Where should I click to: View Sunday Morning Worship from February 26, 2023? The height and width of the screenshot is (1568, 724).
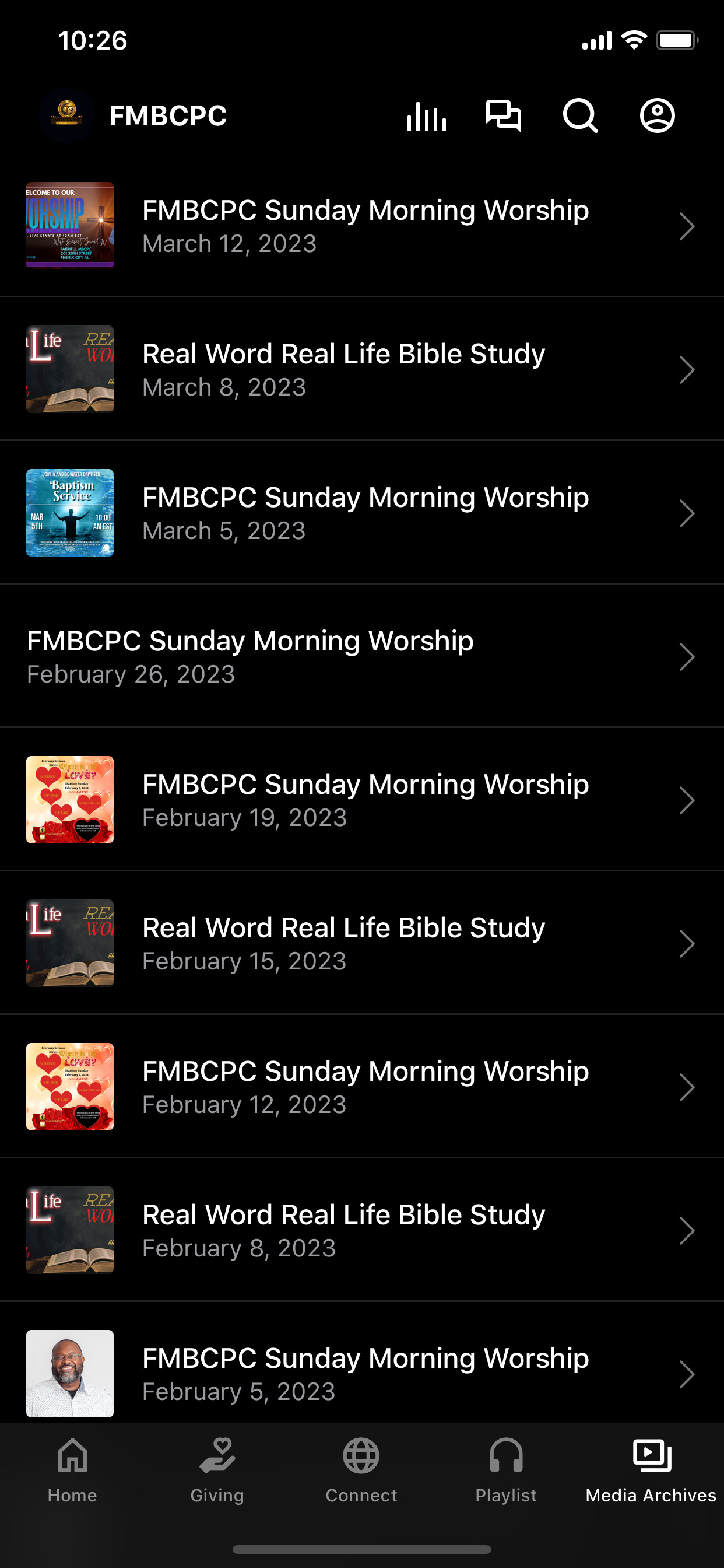click(x=362, y=657)
